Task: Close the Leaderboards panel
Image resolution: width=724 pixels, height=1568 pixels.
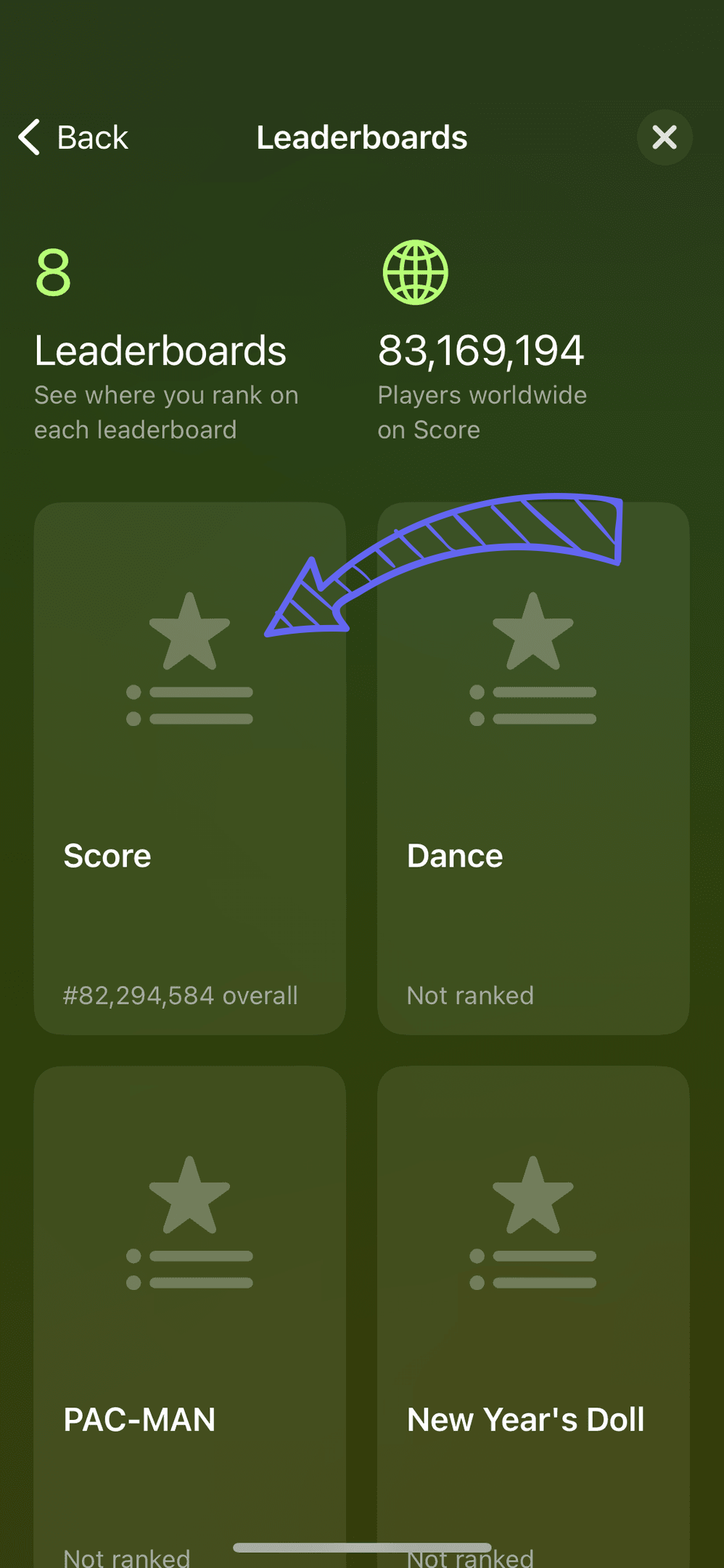Action: click(664, 137)
